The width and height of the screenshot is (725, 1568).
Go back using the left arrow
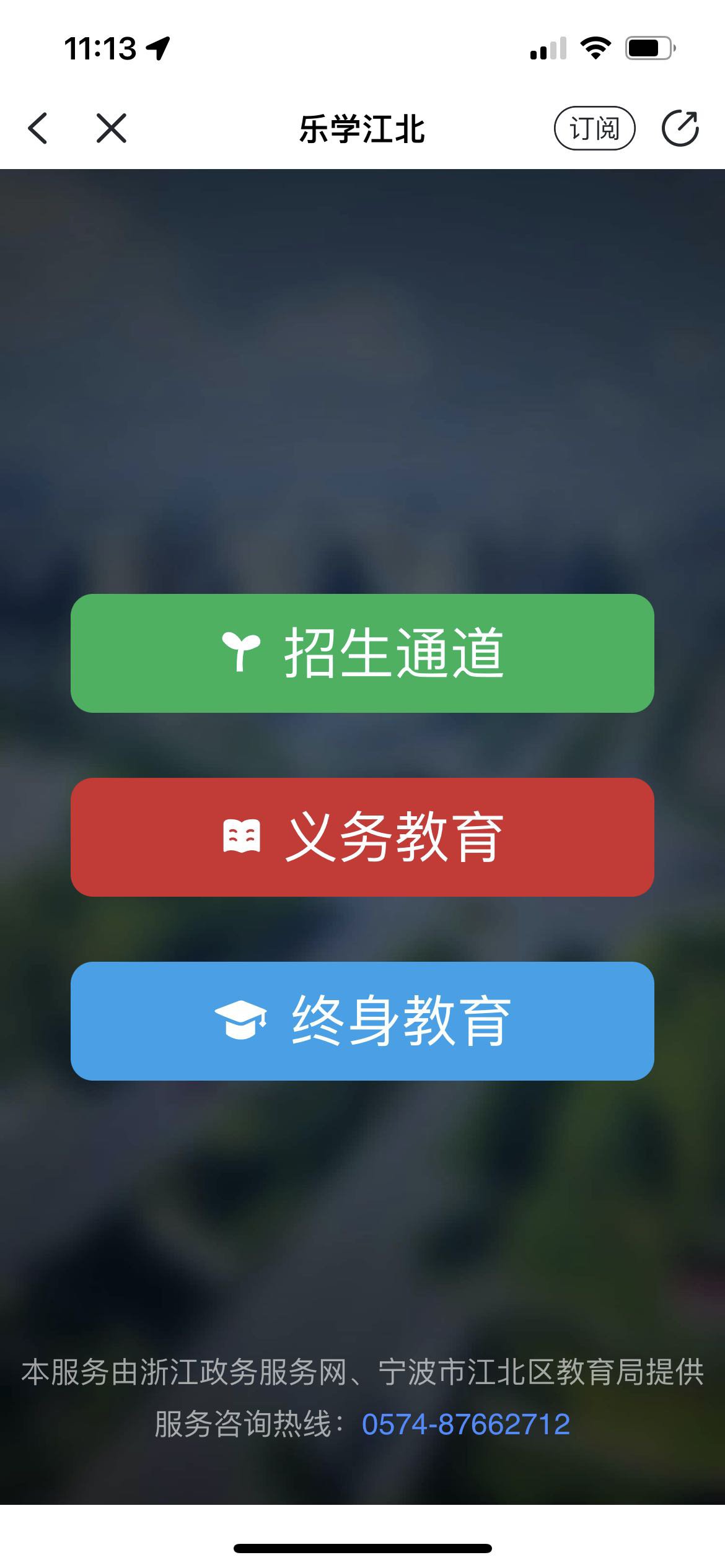[x=38, y=128]
